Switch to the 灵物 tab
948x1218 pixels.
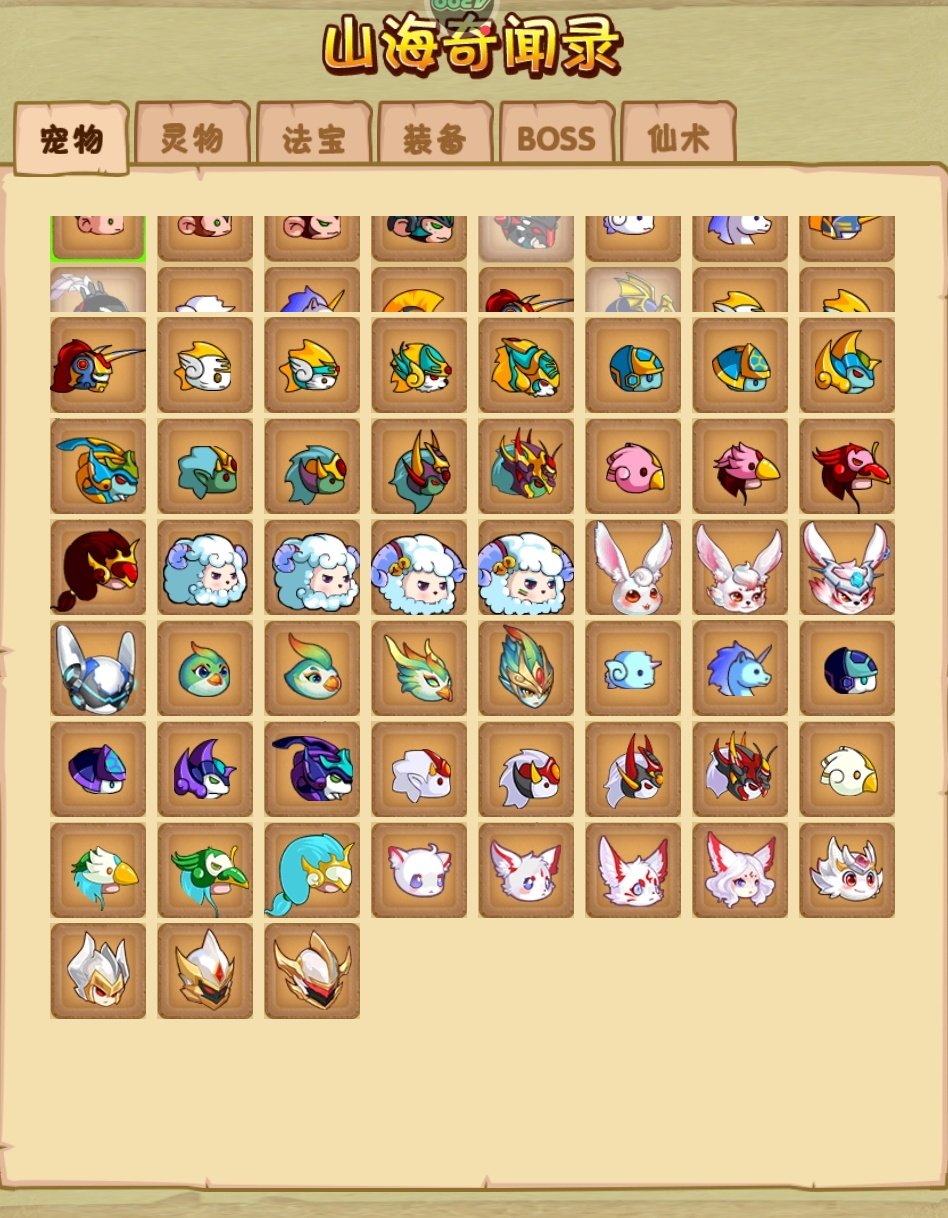tap(192, 138)
